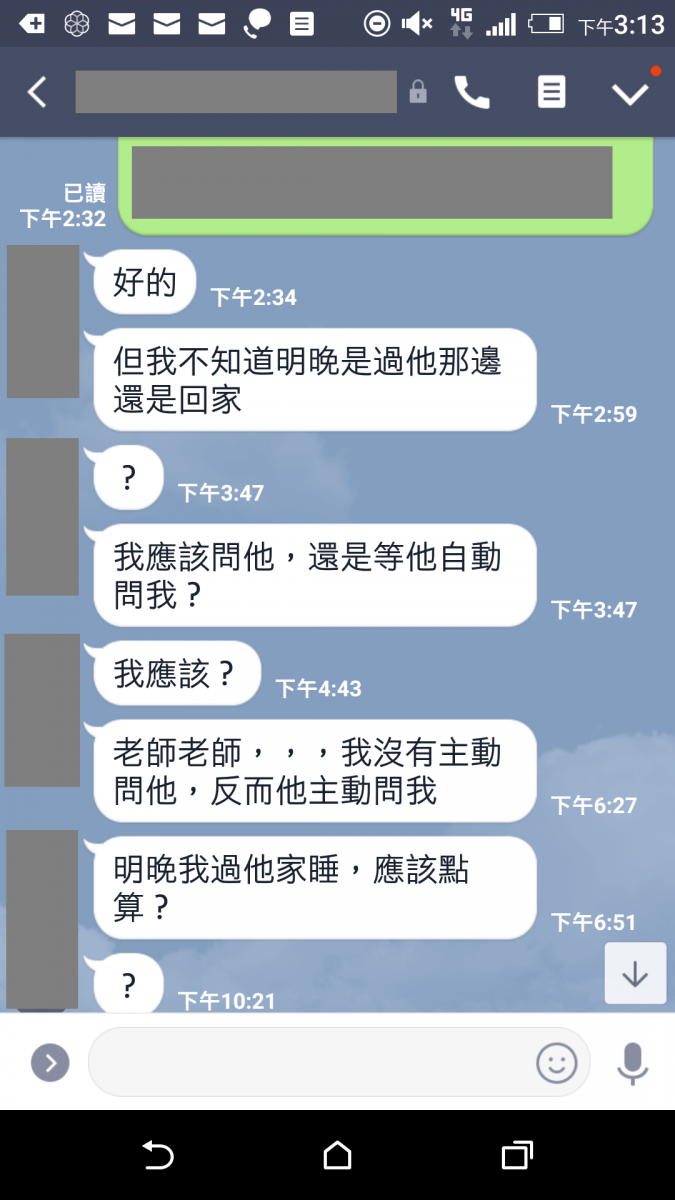Viewport: 675px width, 1200px height.
Task: Open the recent apps overview
Action: coord(516,1156)
